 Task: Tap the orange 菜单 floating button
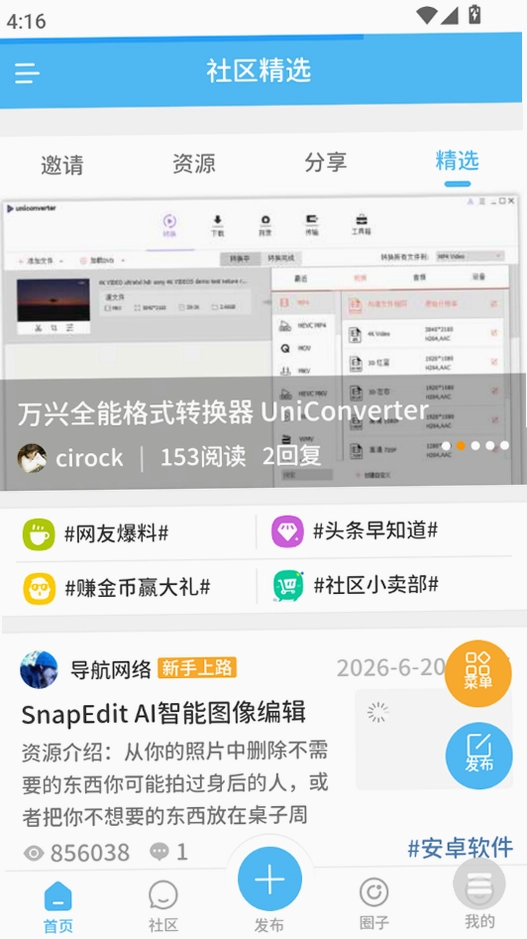tap(478, 674)
